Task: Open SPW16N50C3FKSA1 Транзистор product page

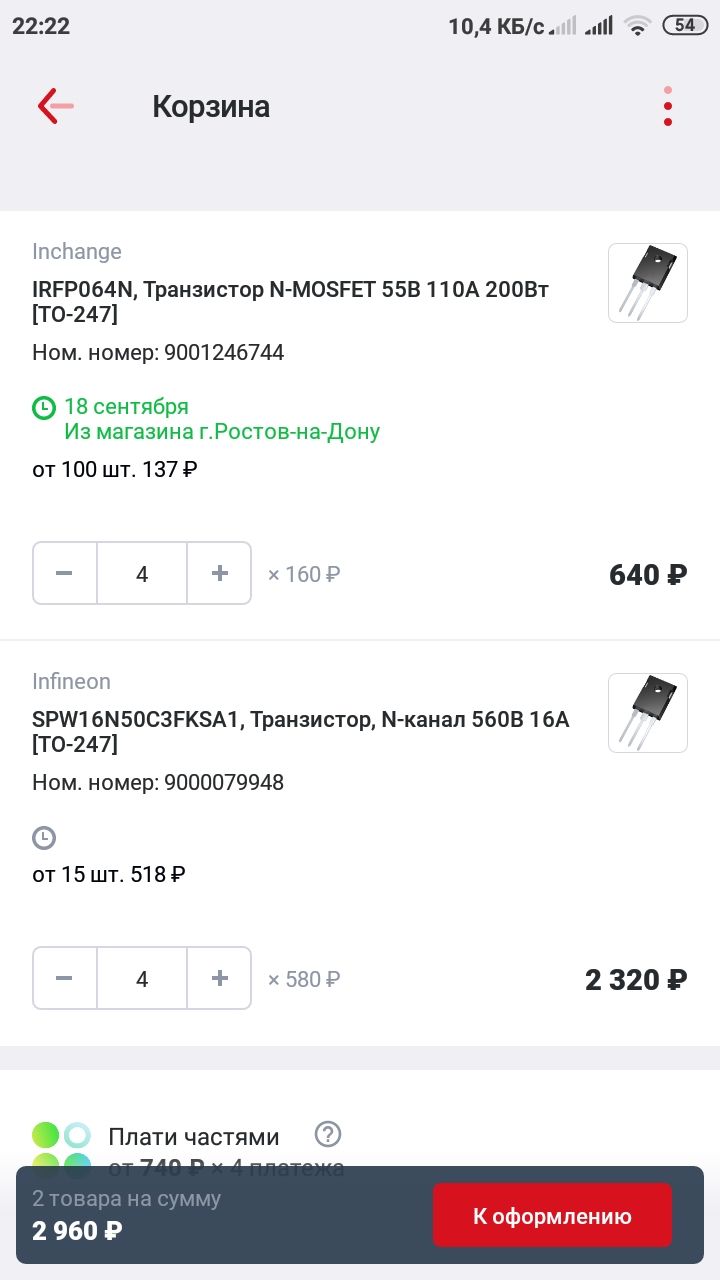Action: coord(301,732)
